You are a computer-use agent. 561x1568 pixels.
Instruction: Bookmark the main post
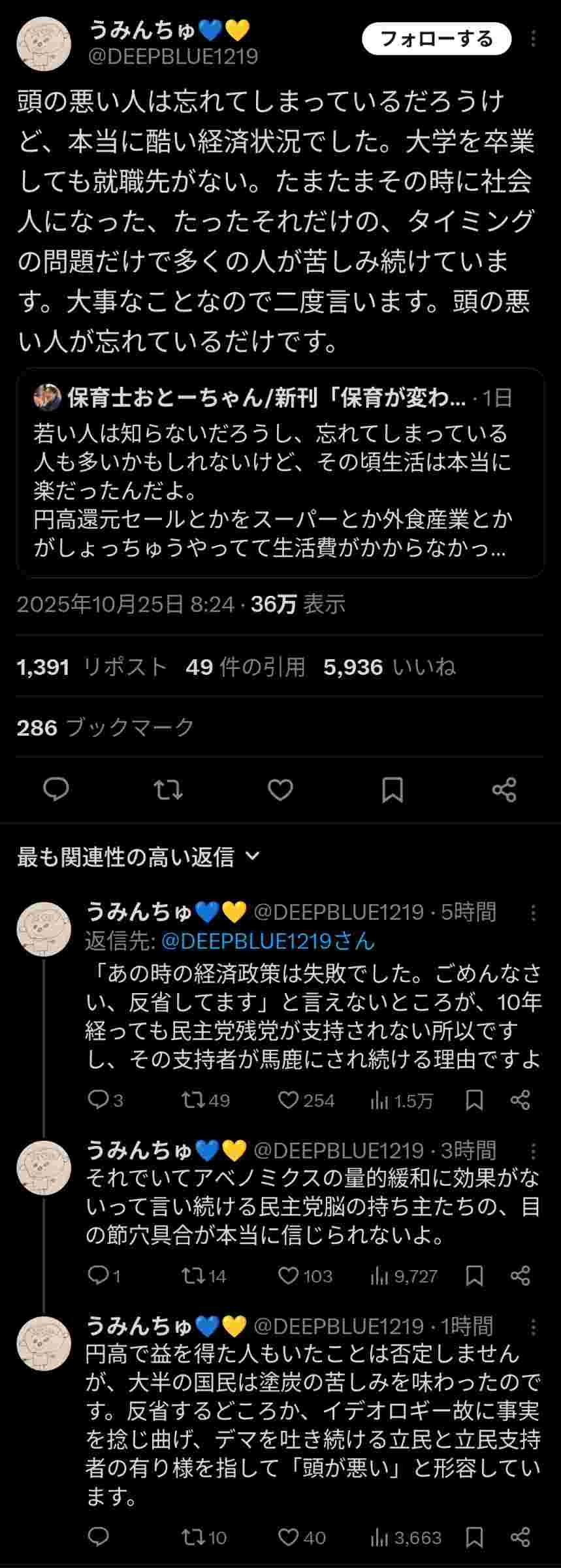coord(392,790)
